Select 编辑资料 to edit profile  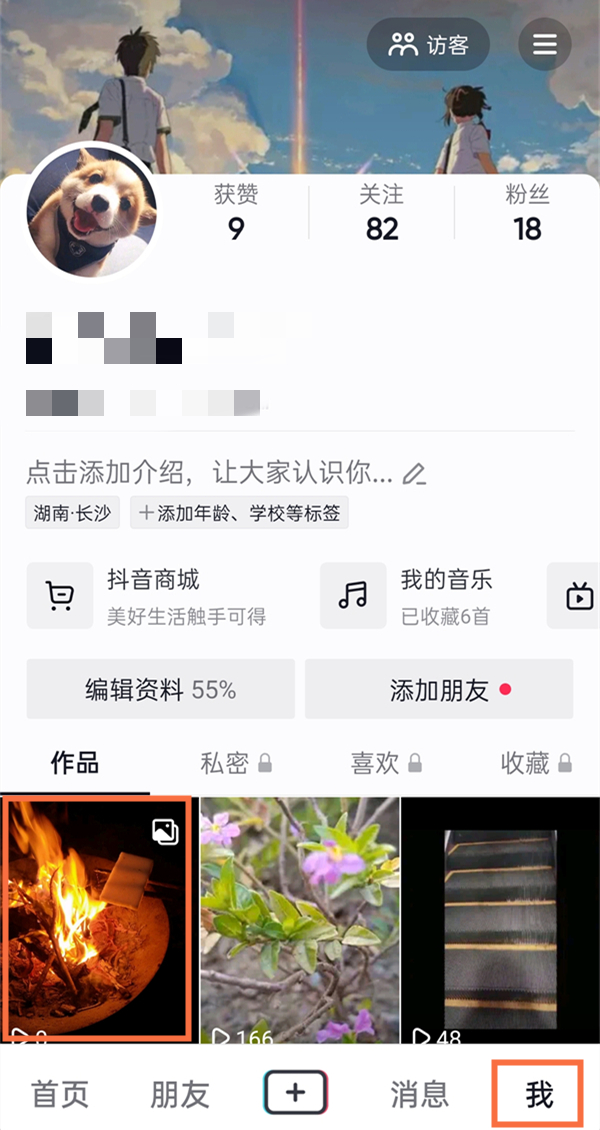pos(160,689)
